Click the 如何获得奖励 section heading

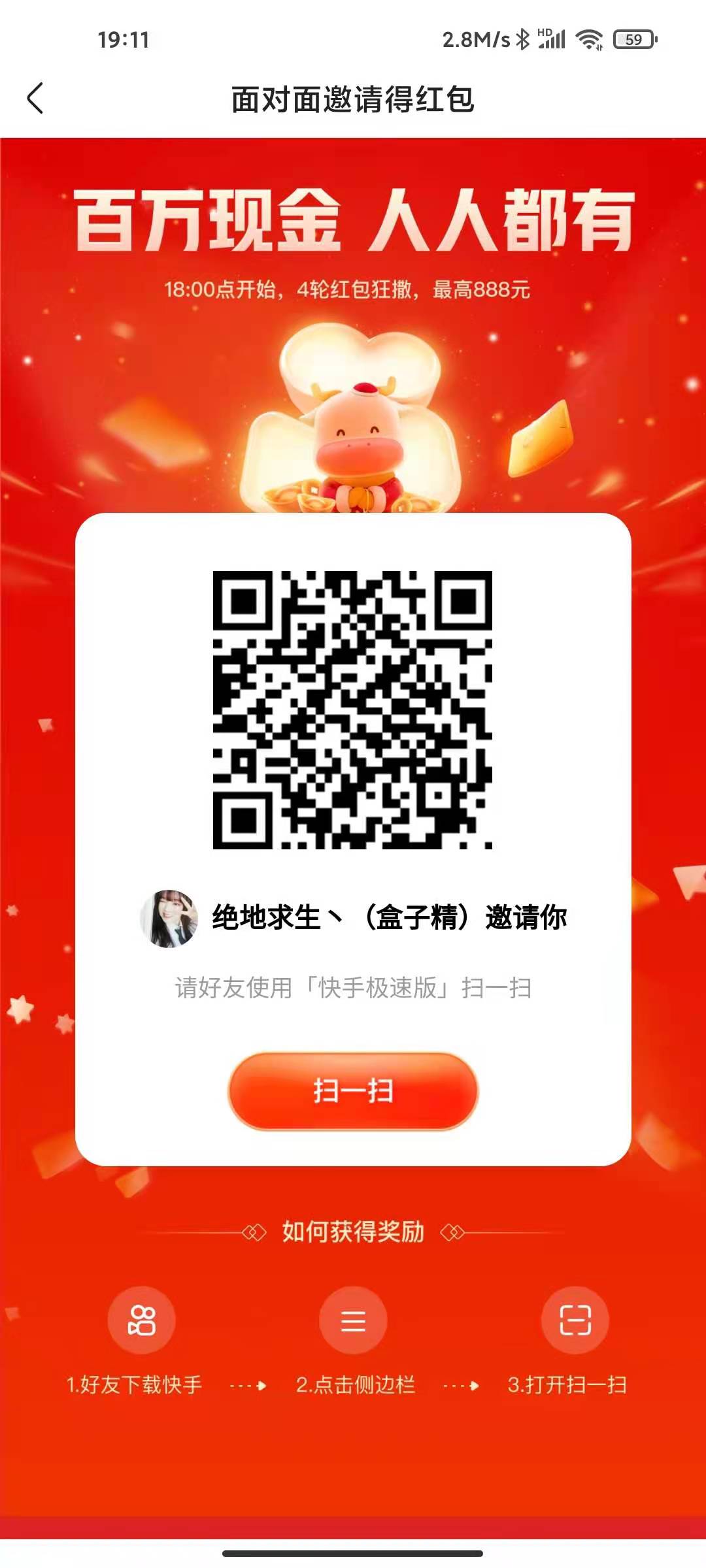[x=353, y=1230]
